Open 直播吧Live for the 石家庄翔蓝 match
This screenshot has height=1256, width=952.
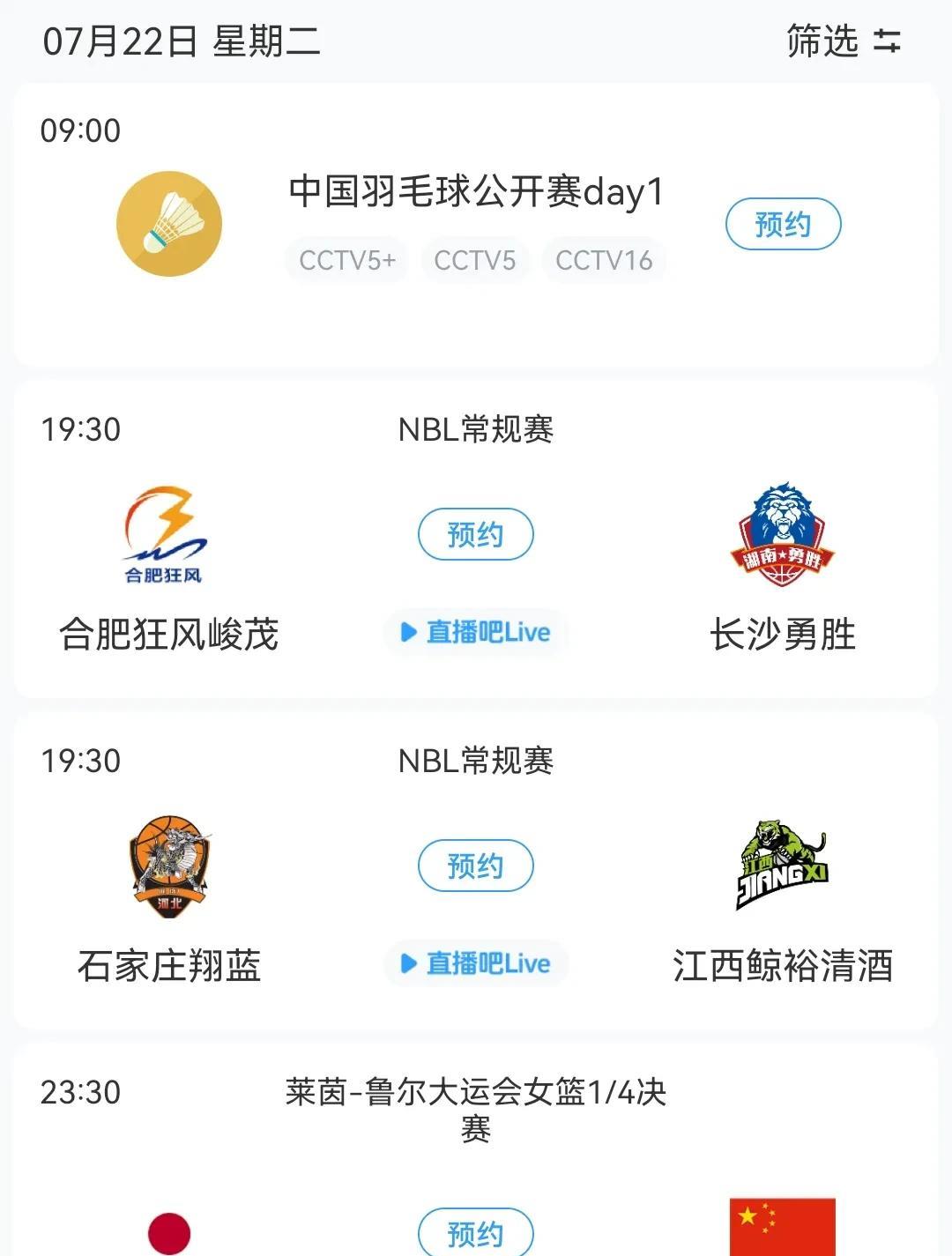pos(476,963)
